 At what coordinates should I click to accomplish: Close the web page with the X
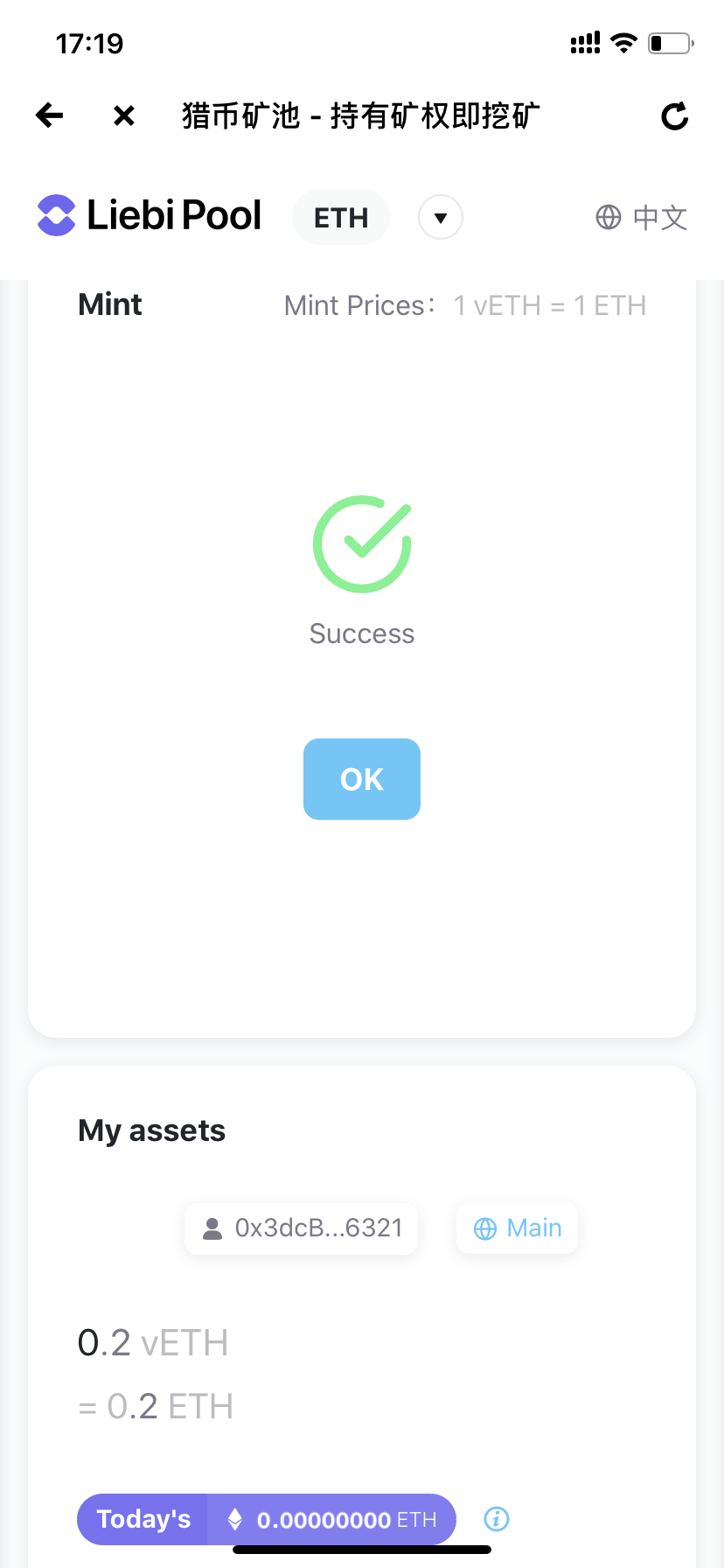[124, 115]
